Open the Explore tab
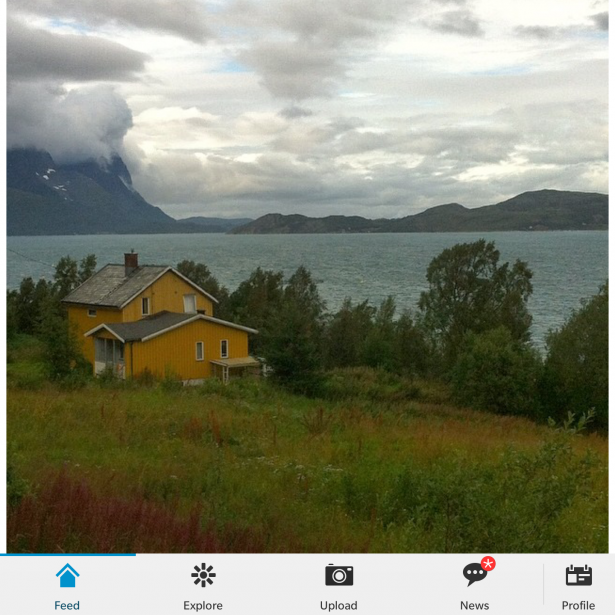The image size is (615, 615). point(203,585)
